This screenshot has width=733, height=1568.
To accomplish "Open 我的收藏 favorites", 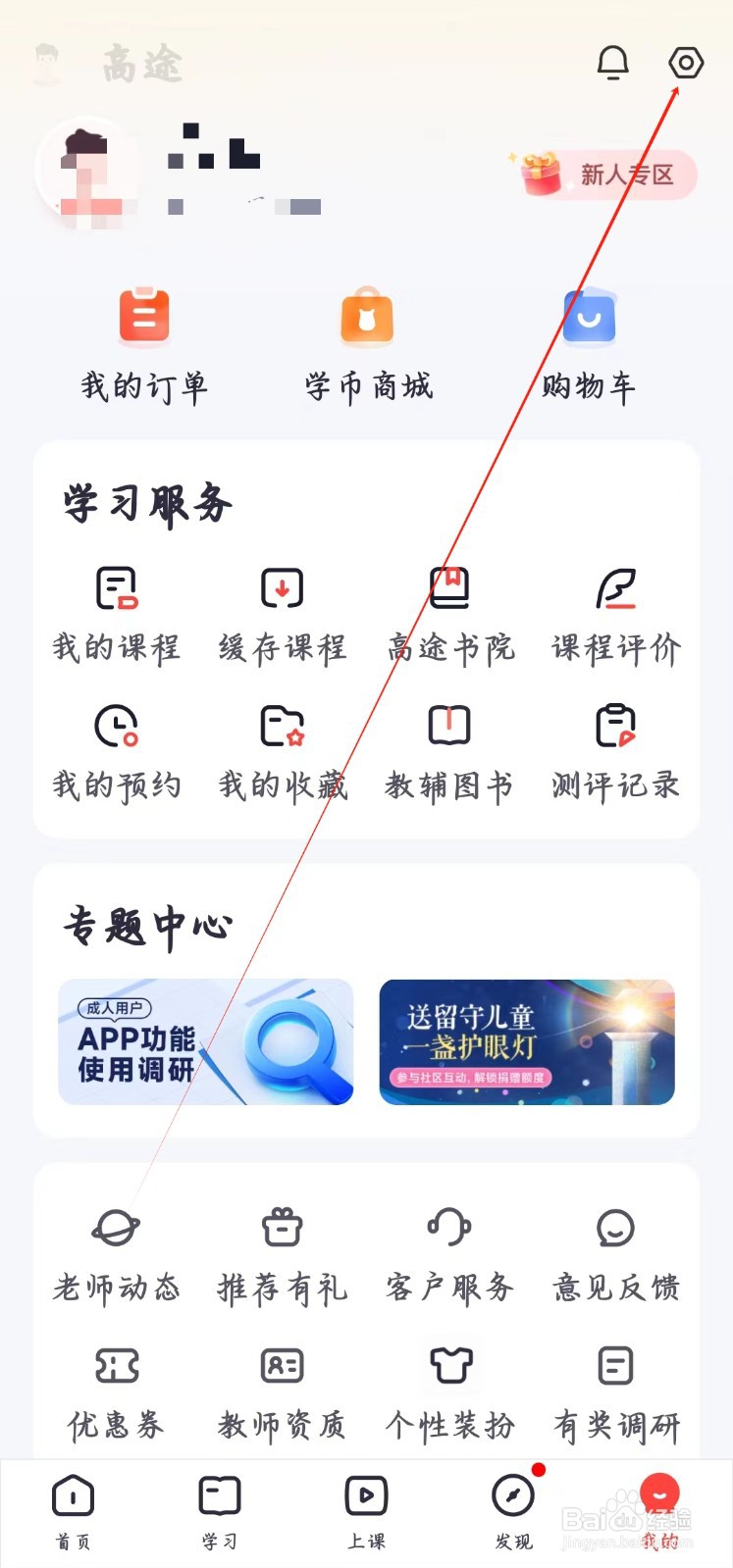I will (282, 748).
